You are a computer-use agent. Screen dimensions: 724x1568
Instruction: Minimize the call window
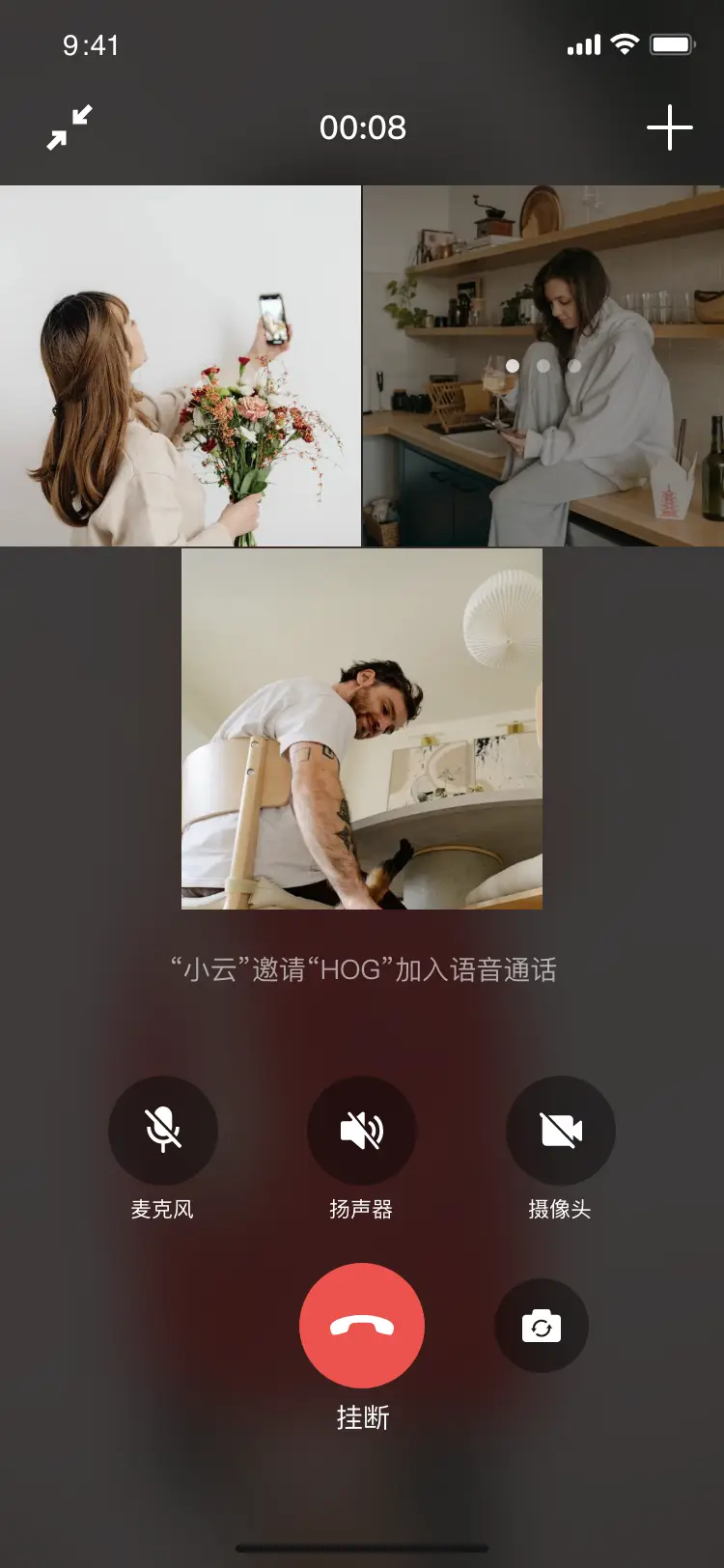click(70, 127)
